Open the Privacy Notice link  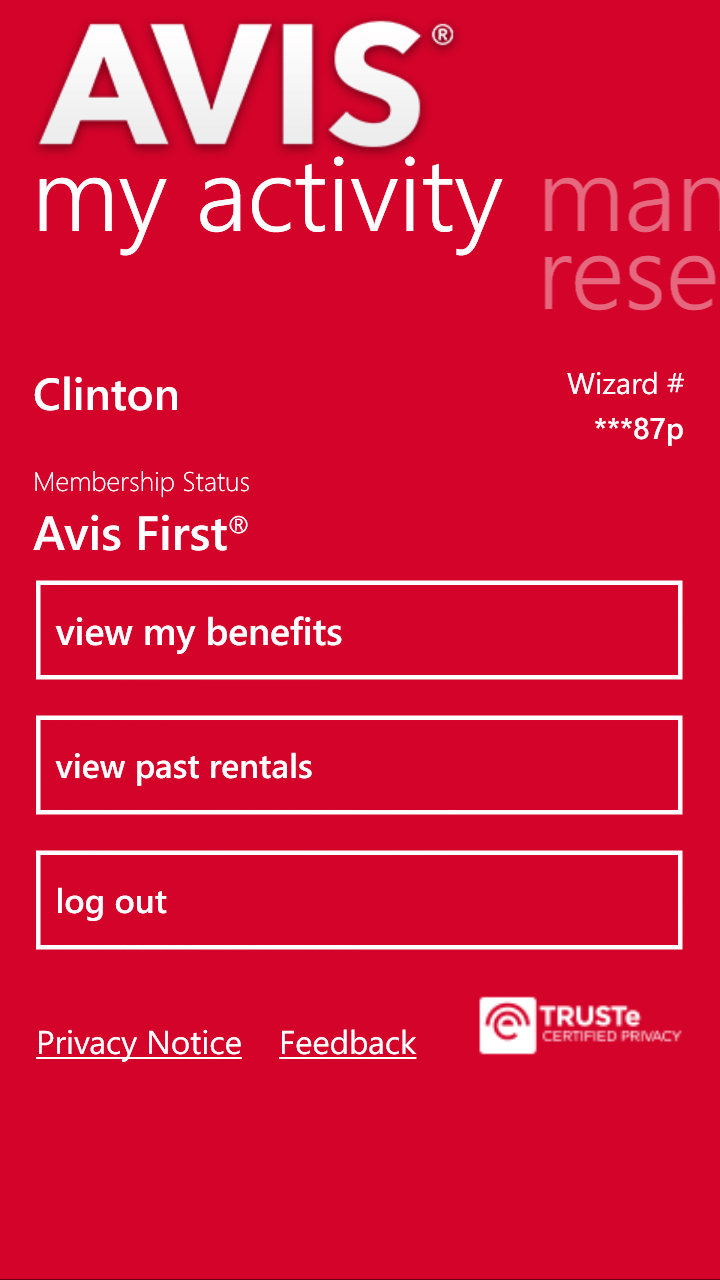click(139, 1043)
